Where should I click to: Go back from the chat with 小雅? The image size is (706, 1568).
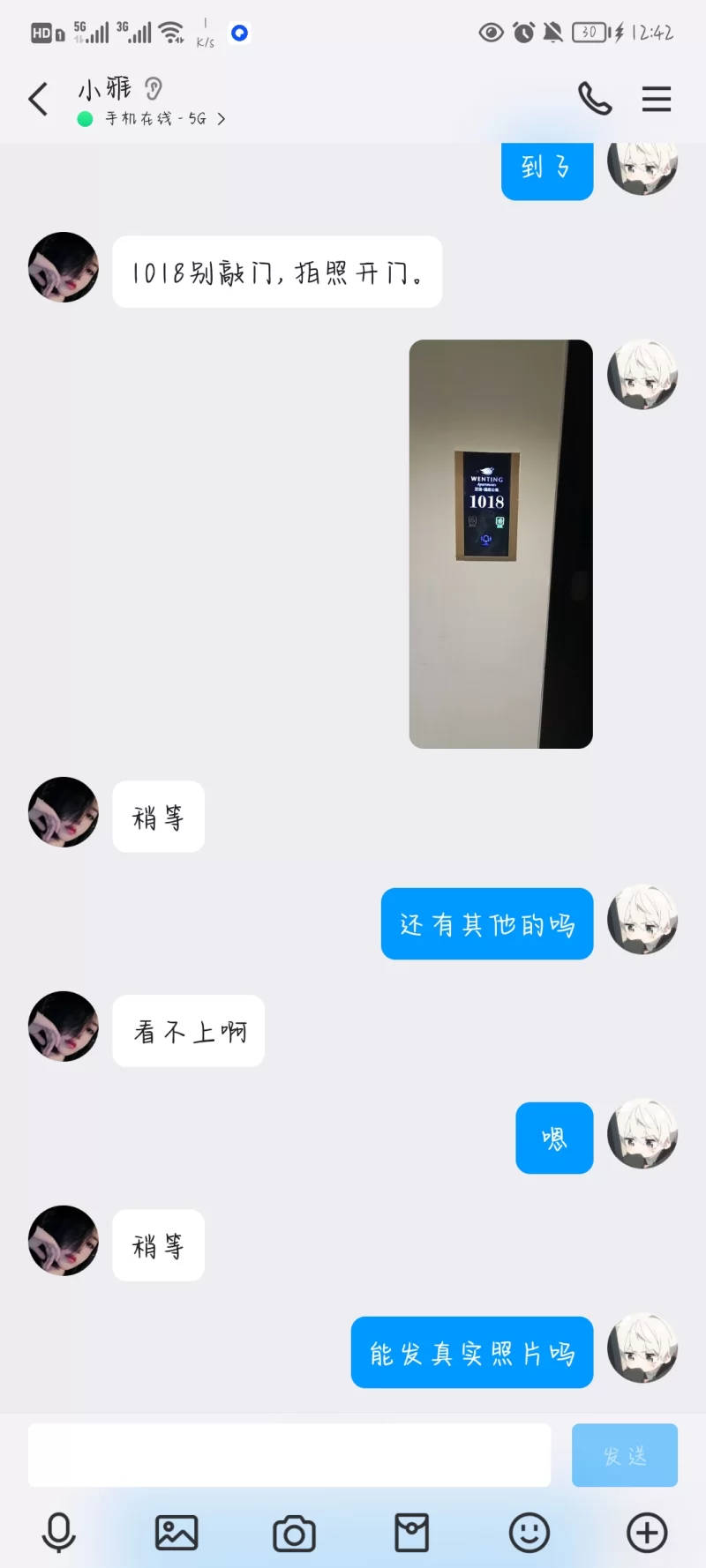tap(38, 99)
